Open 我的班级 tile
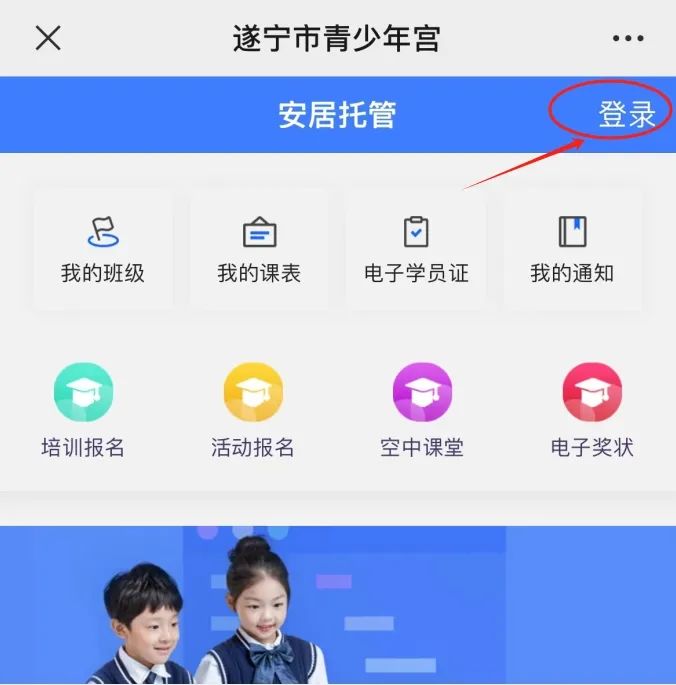Image resolution: width=676 pixels, height=685 pixels. pyautogui.click(x=103, y=248)
